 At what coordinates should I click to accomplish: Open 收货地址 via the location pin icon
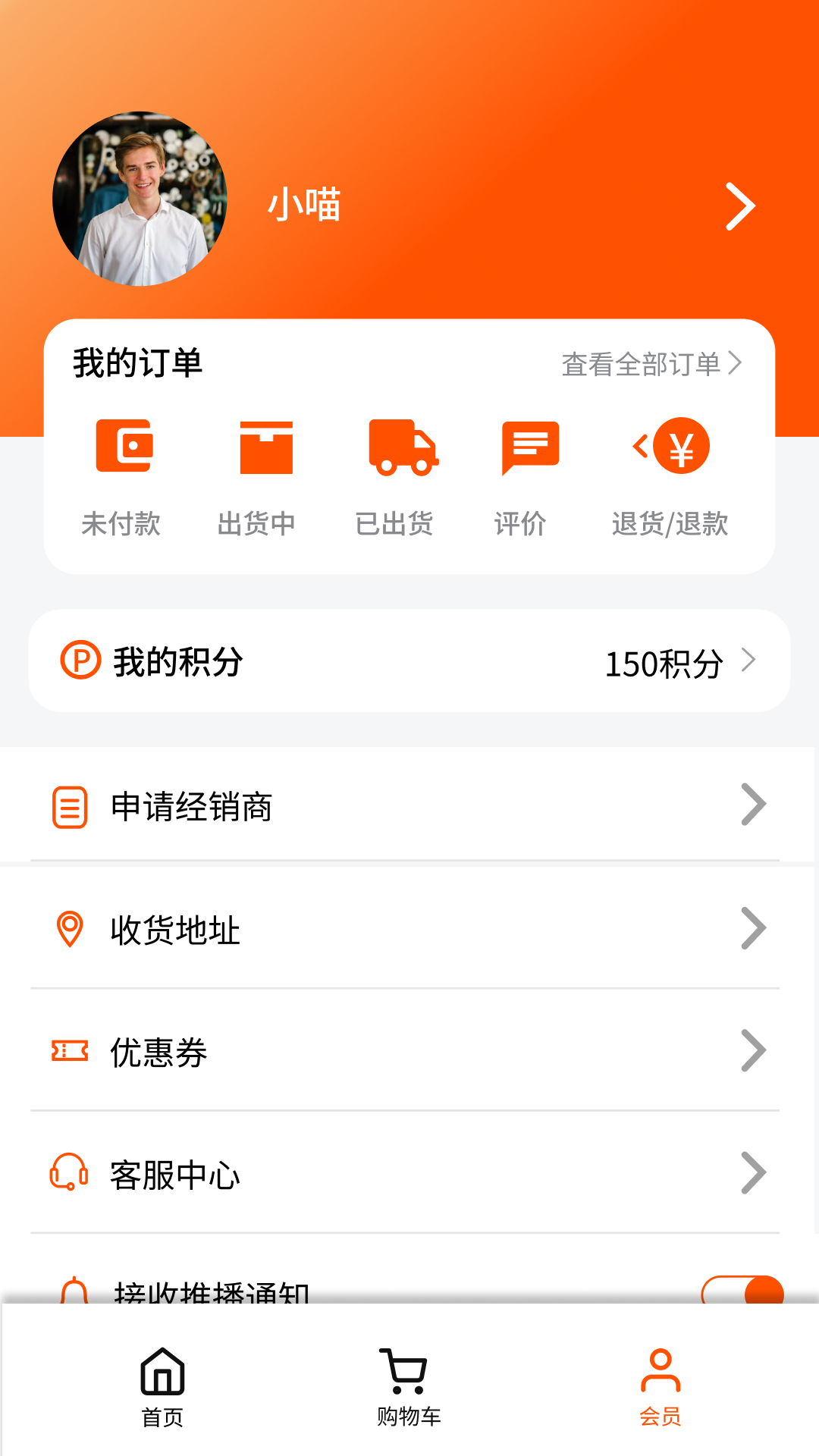click(x=69, y=927)
